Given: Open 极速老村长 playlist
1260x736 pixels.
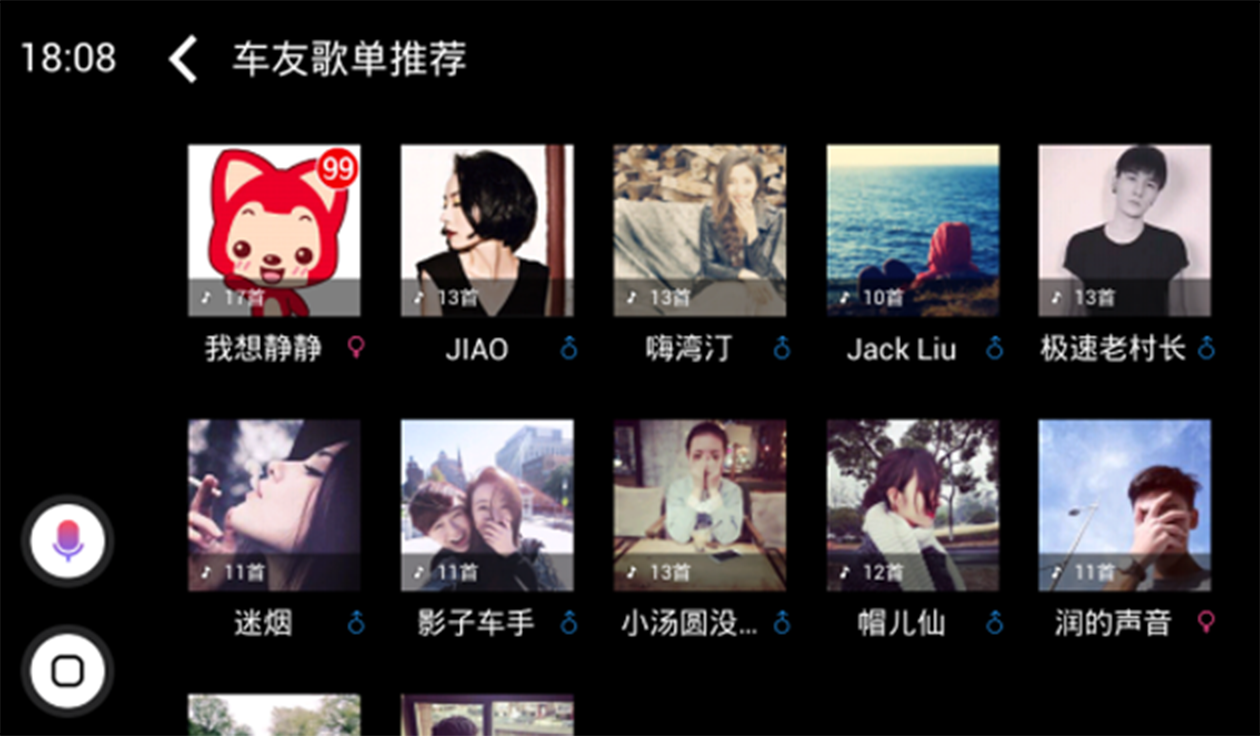Looking at the screenshot, I should (1124, 231).
